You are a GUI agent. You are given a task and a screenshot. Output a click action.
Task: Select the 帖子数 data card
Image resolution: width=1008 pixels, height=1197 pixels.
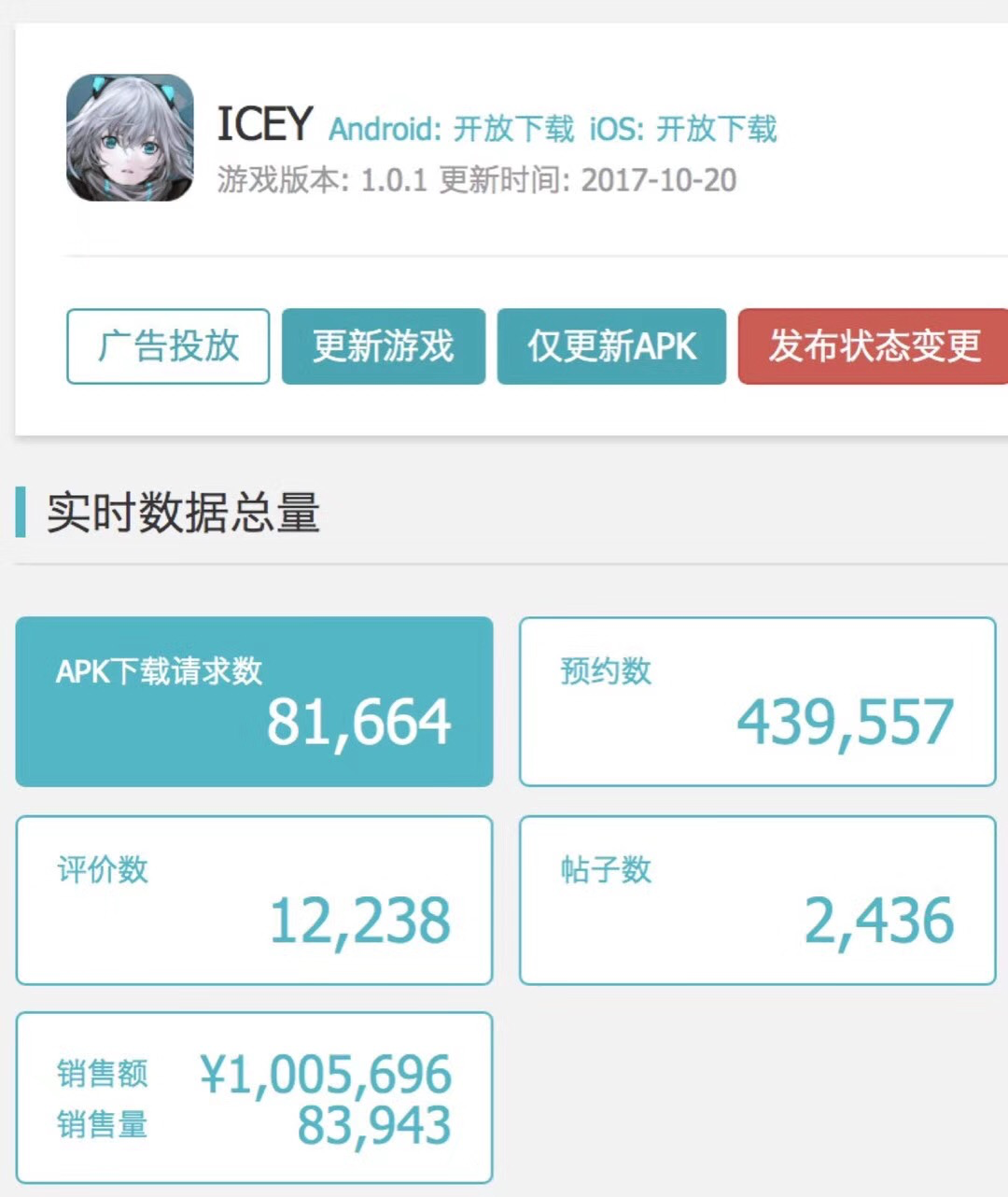click(757, 900)
